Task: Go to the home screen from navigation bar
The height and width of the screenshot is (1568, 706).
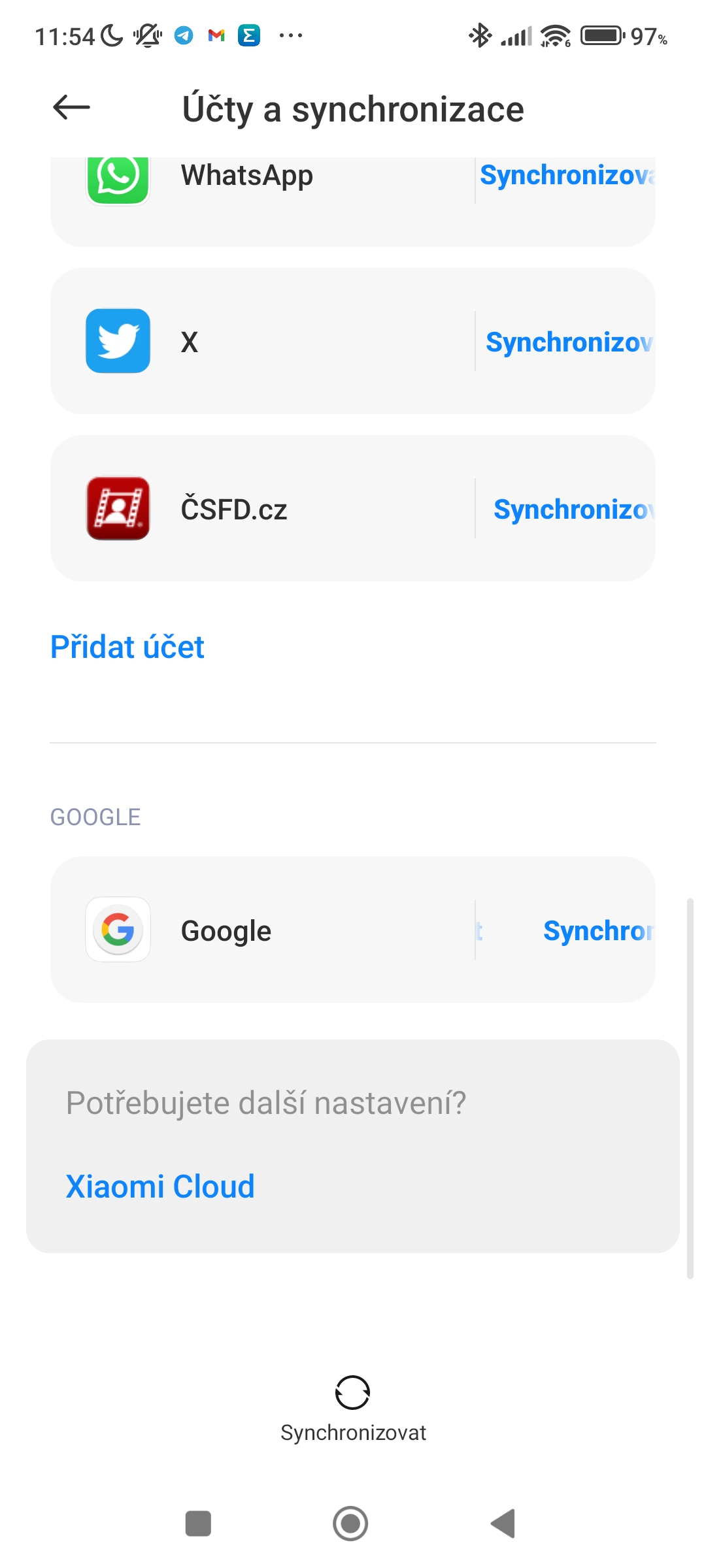Action: [351, 1524]
